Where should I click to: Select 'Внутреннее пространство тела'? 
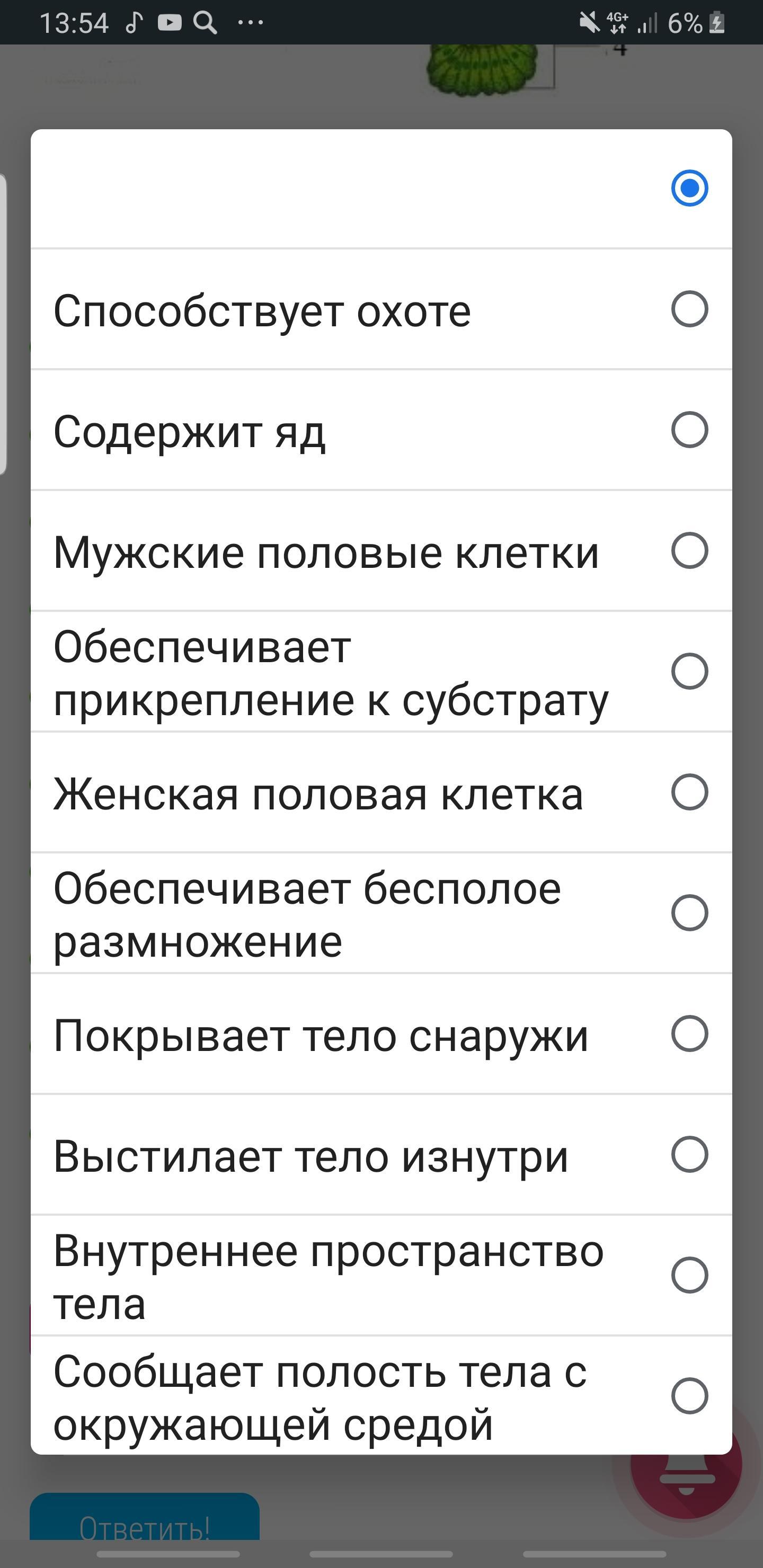click(x=381, y=1275)
